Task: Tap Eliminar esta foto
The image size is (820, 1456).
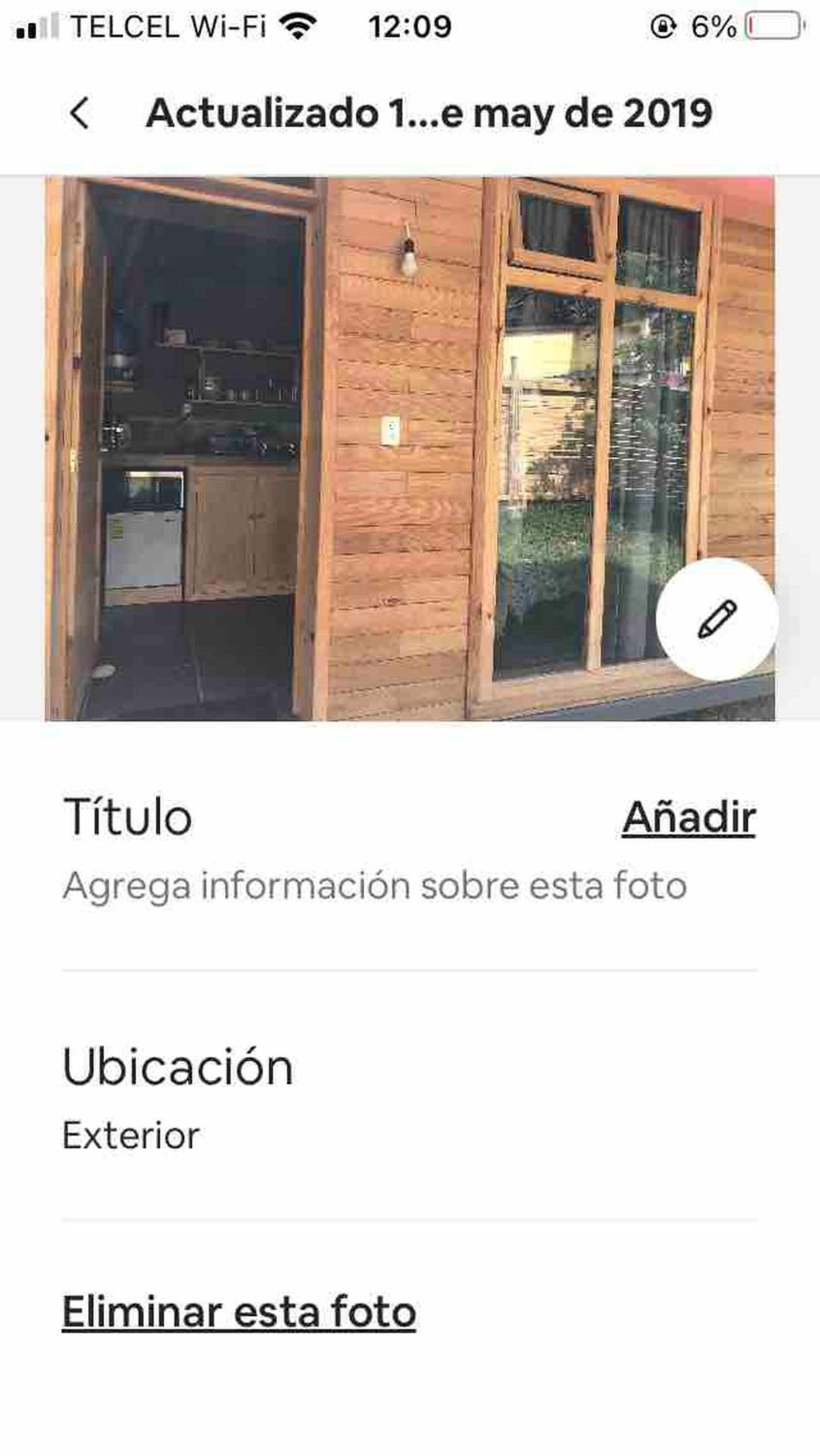Action: click(x=239, y=1311)
